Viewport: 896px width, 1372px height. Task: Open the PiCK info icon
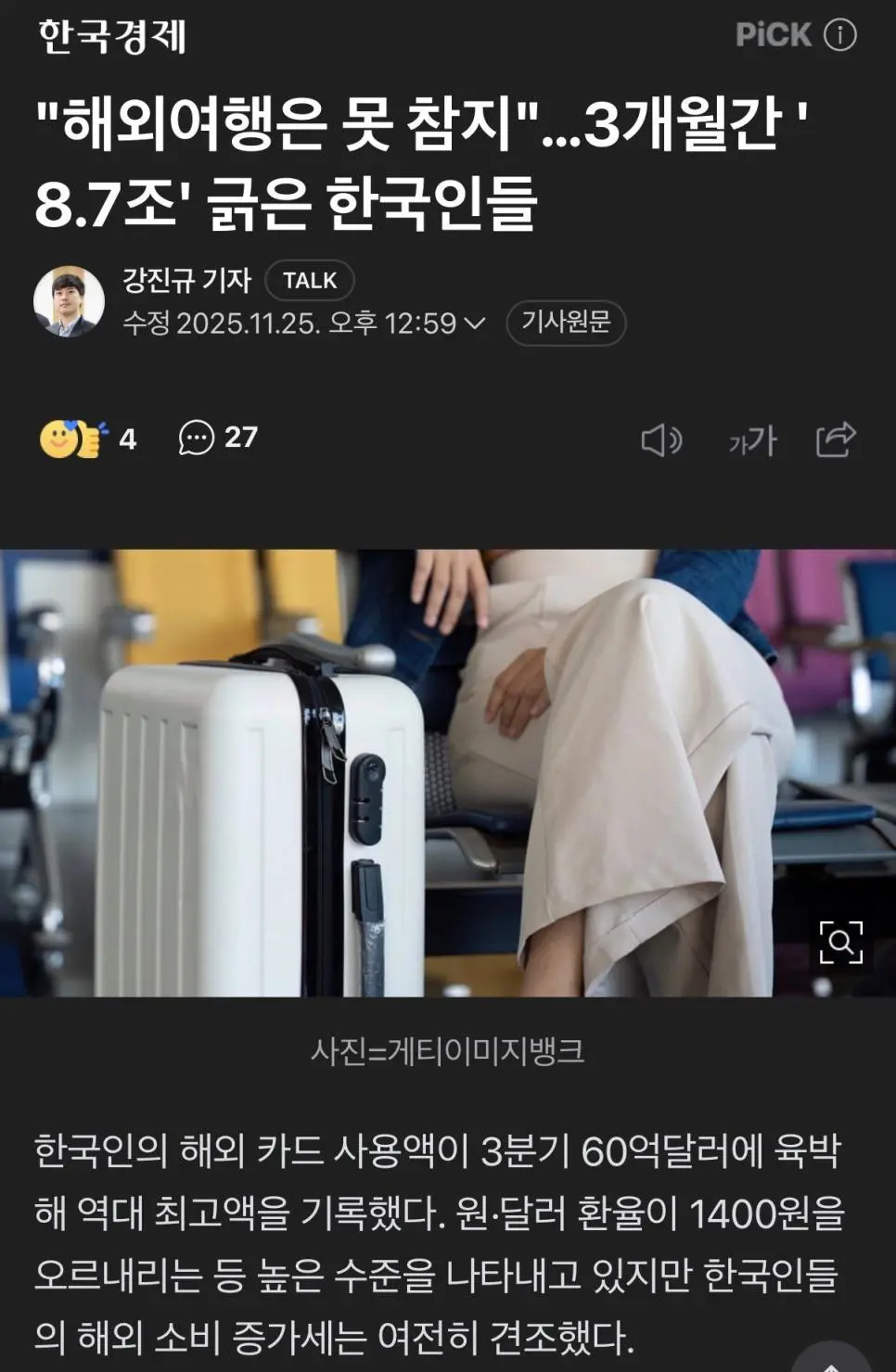(x=840, y=35)
